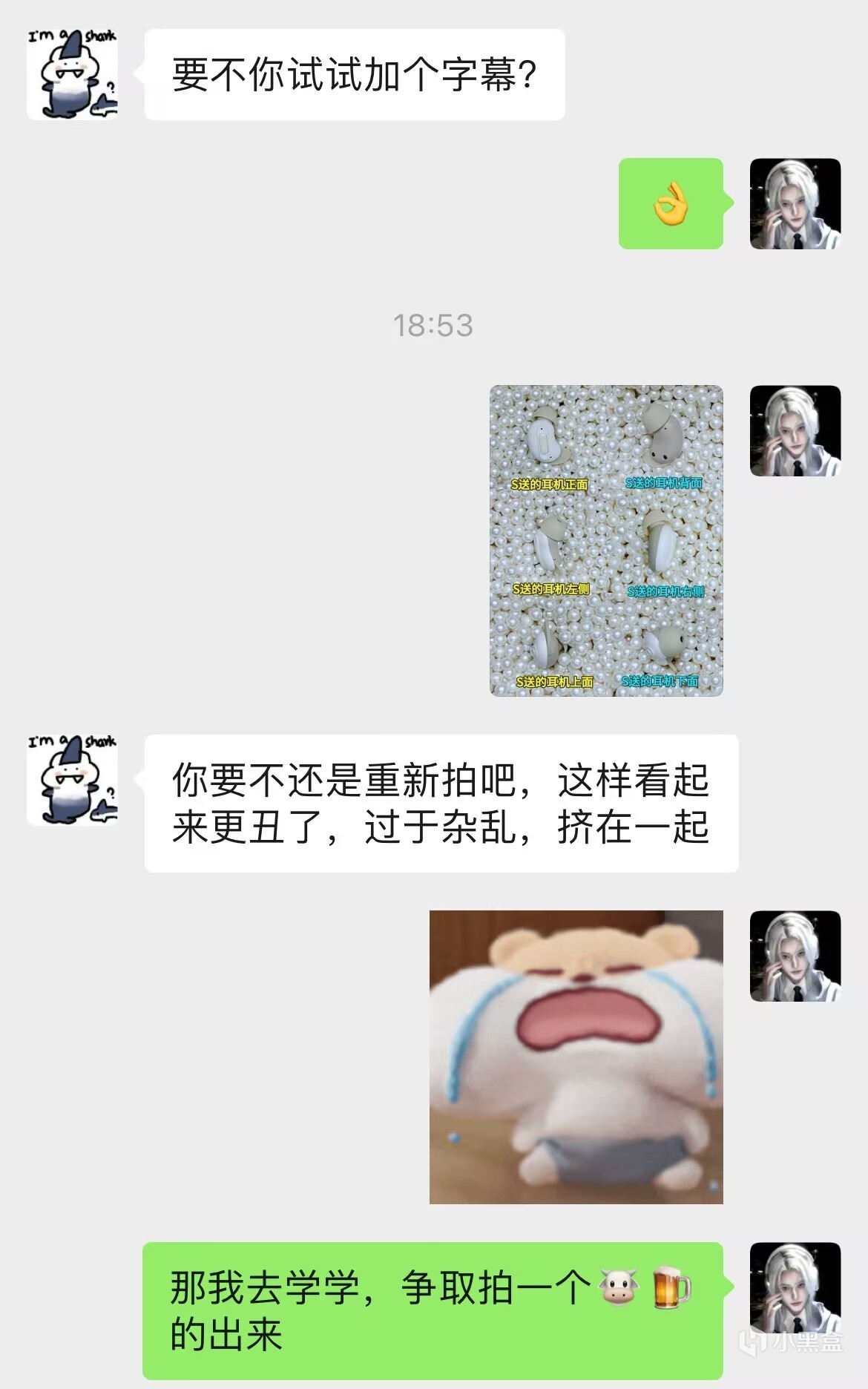Viewport: 868px width, 1389px height.
Task: Open the crying hamster sticker
Action: (x=576, y=1057)
